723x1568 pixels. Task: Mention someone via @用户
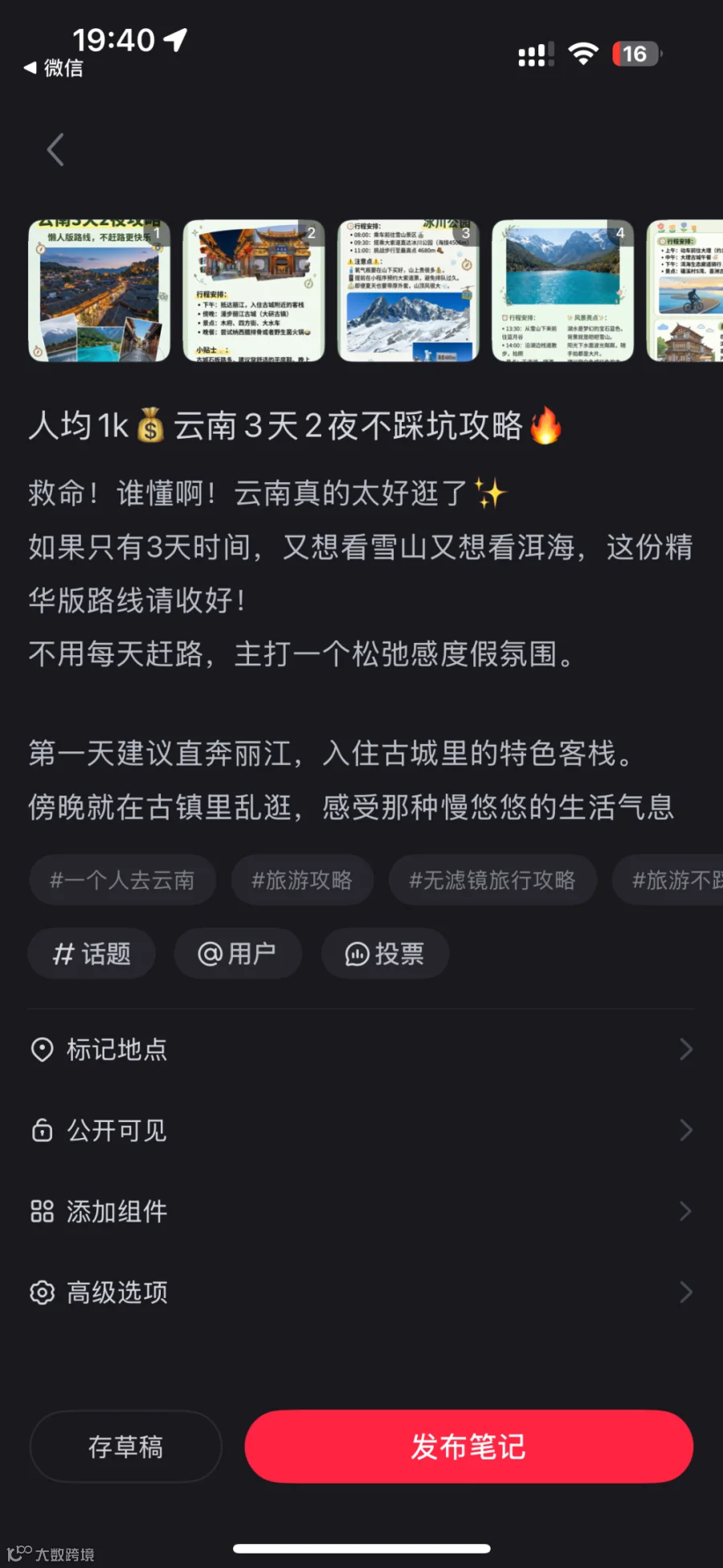[238, 953]
